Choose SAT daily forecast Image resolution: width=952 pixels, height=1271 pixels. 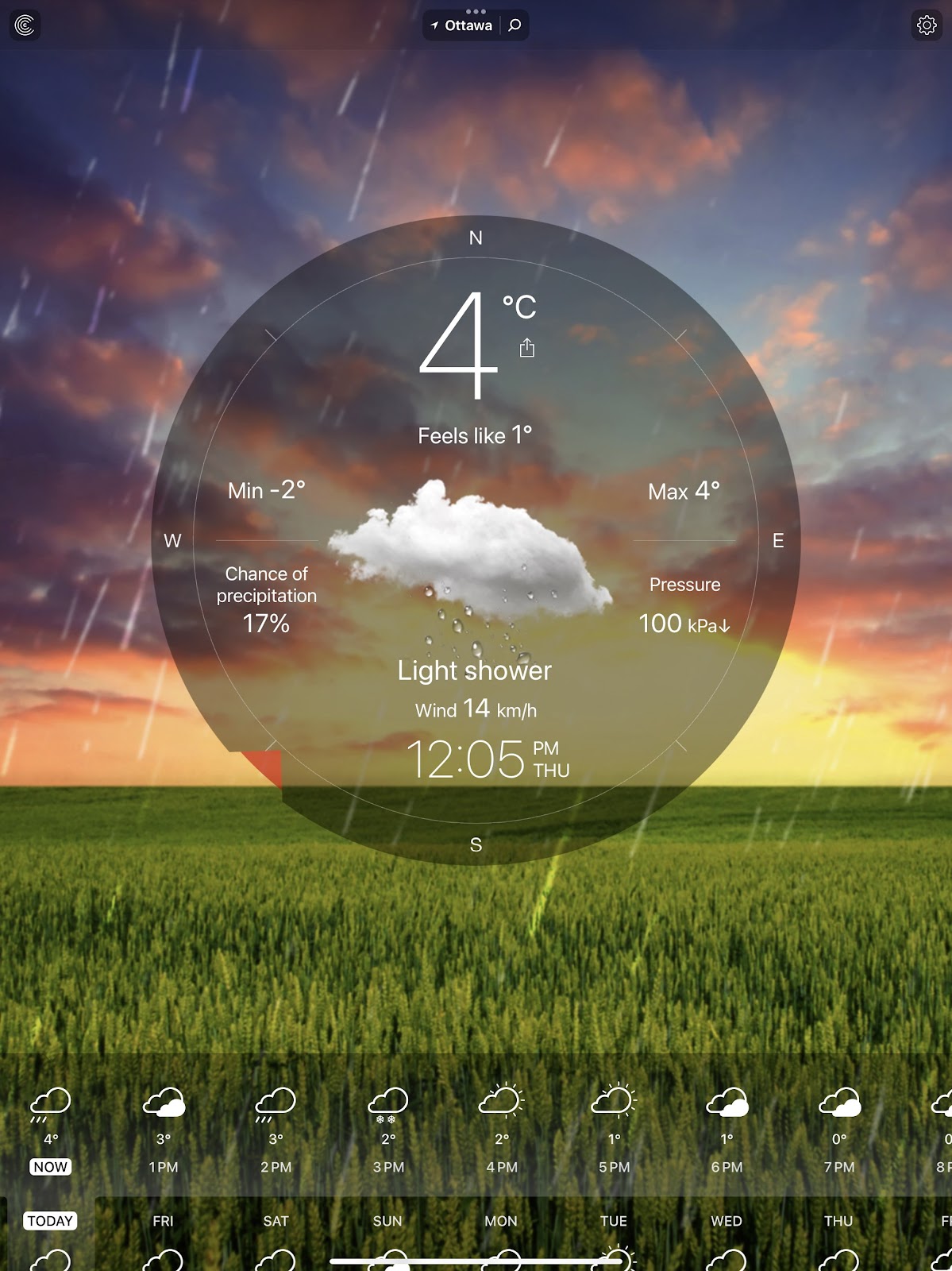click(276, 1222)
